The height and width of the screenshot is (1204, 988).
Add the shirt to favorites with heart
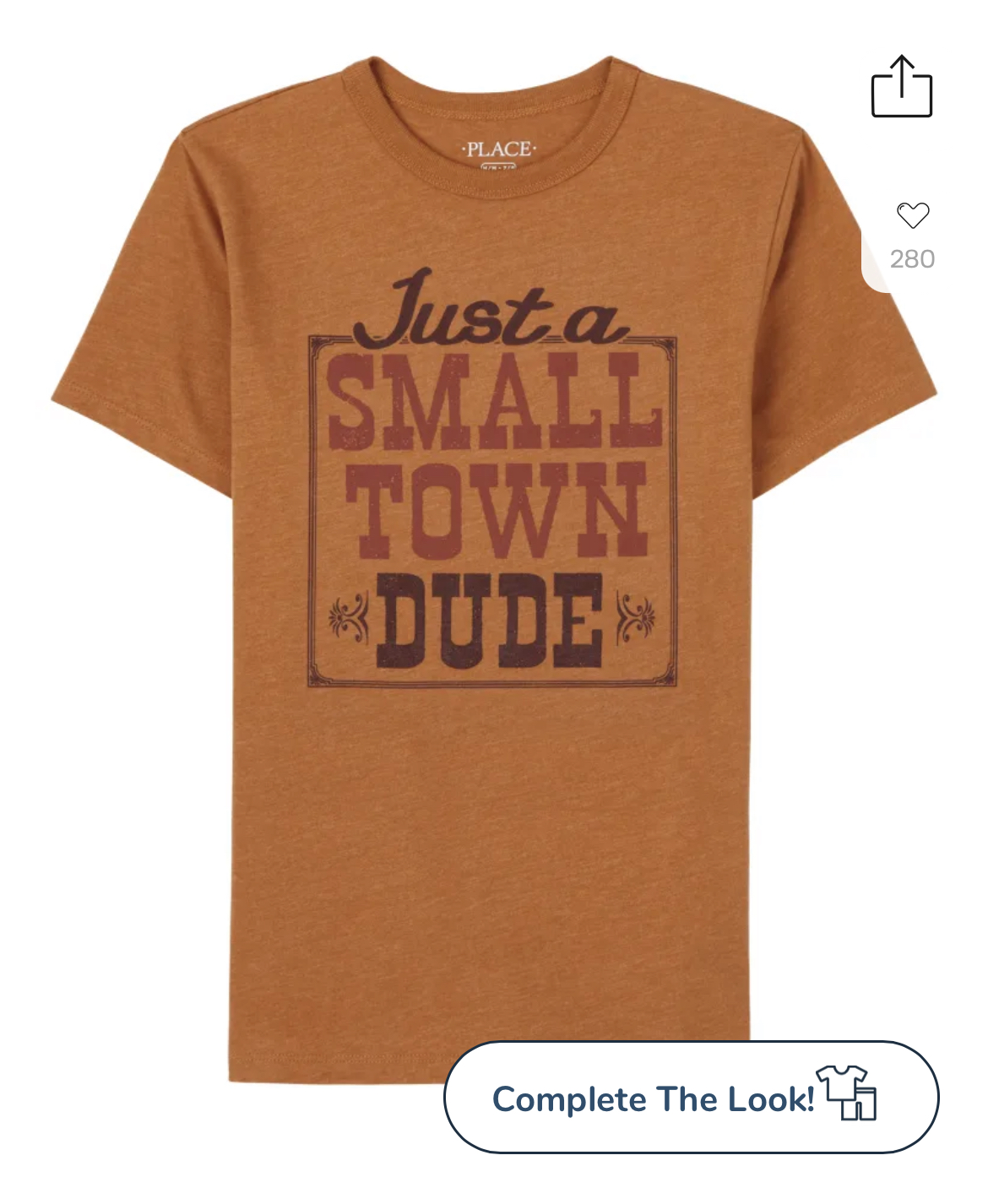point(912,215)
